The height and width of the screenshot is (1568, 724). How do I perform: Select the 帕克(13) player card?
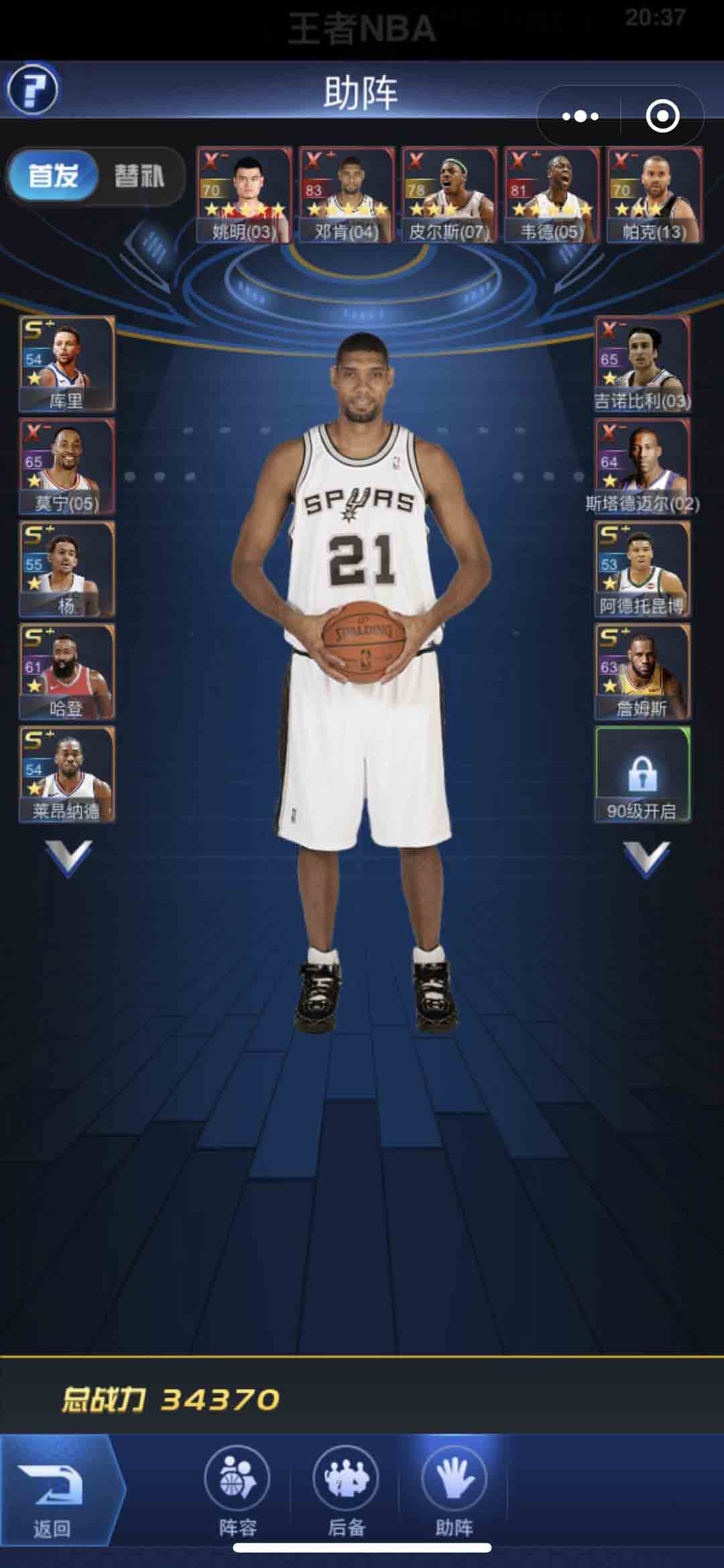point(654,194)
